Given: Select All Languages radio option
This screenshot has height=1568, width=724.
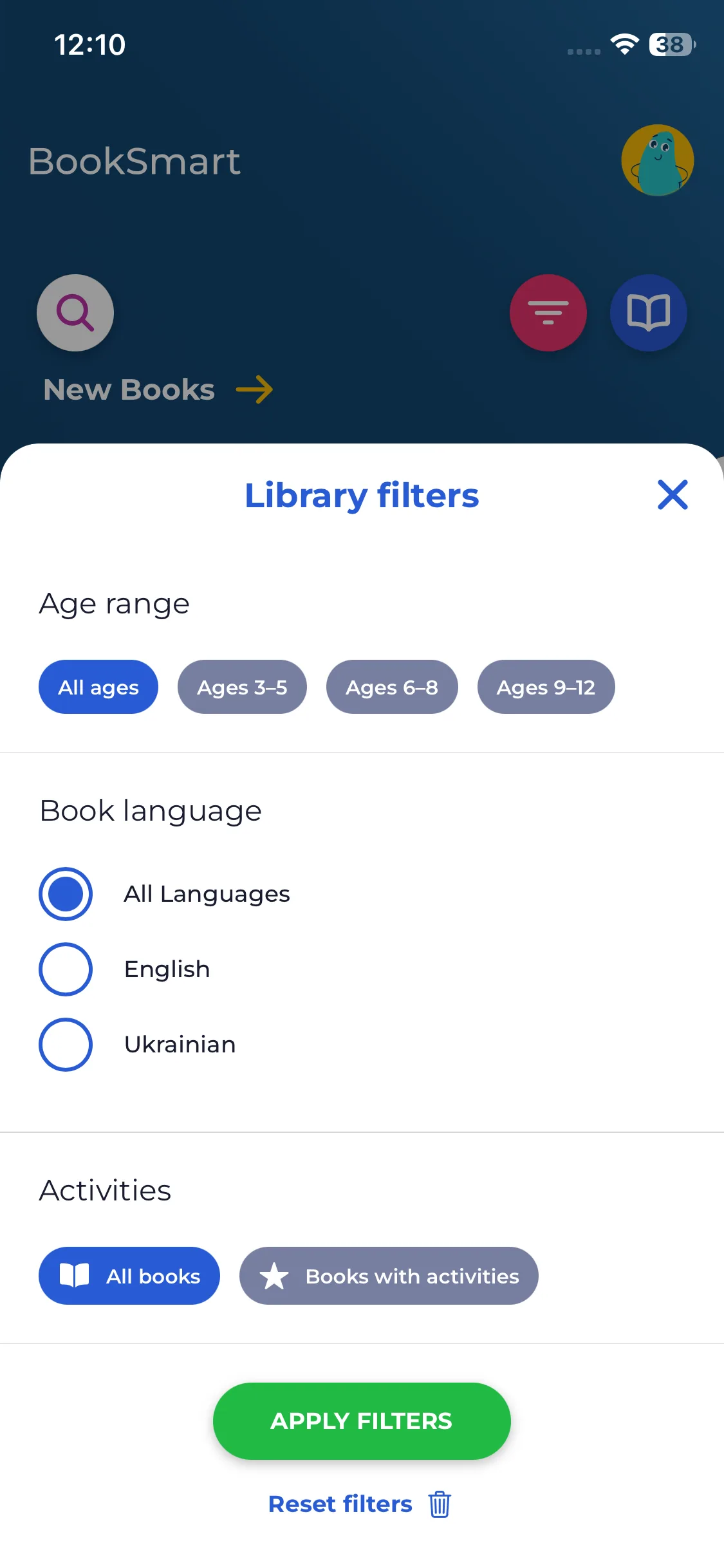Looking at the screenshot, I should 165,894.
